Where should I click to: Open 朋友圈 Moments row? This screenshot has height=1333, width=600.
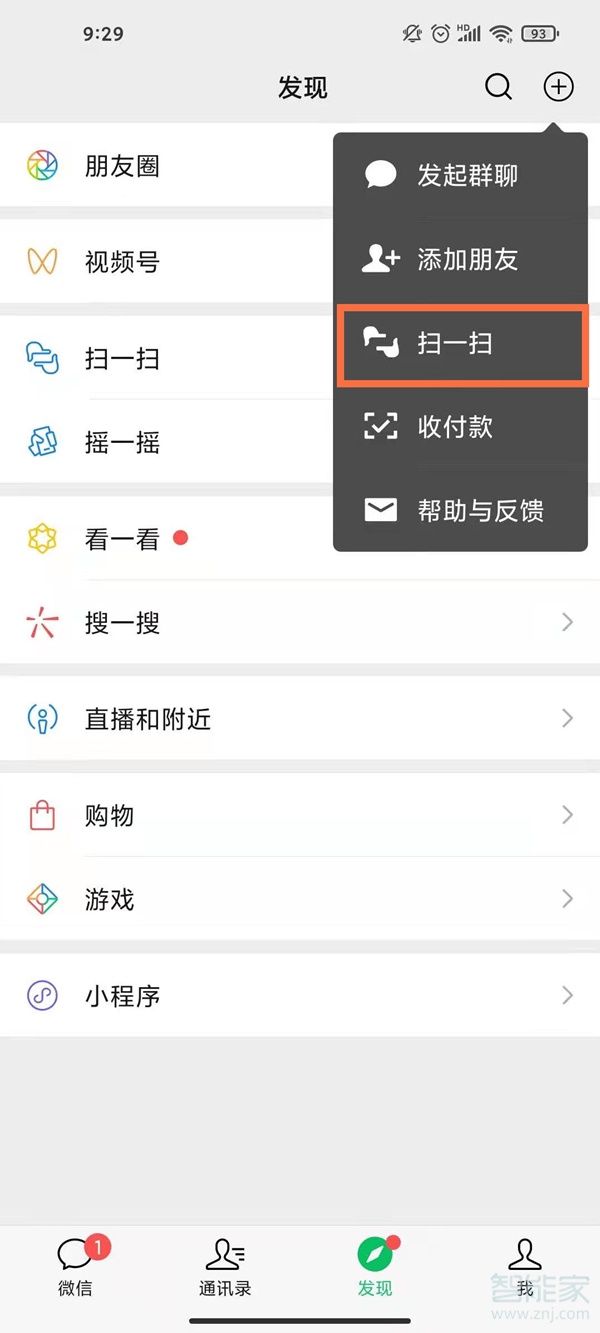click(160, 166)
